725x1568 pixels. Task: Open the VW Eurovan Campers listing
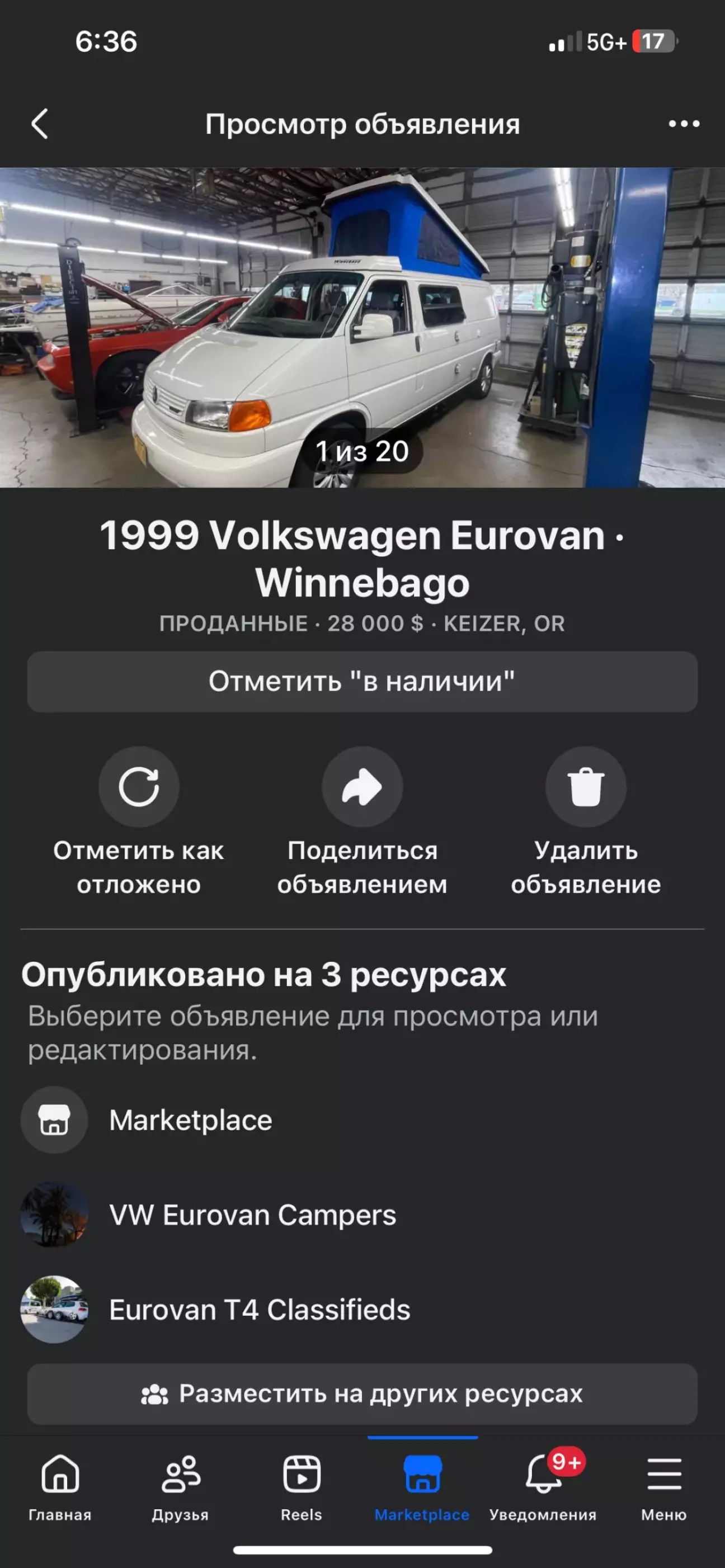pos(362,1215)
